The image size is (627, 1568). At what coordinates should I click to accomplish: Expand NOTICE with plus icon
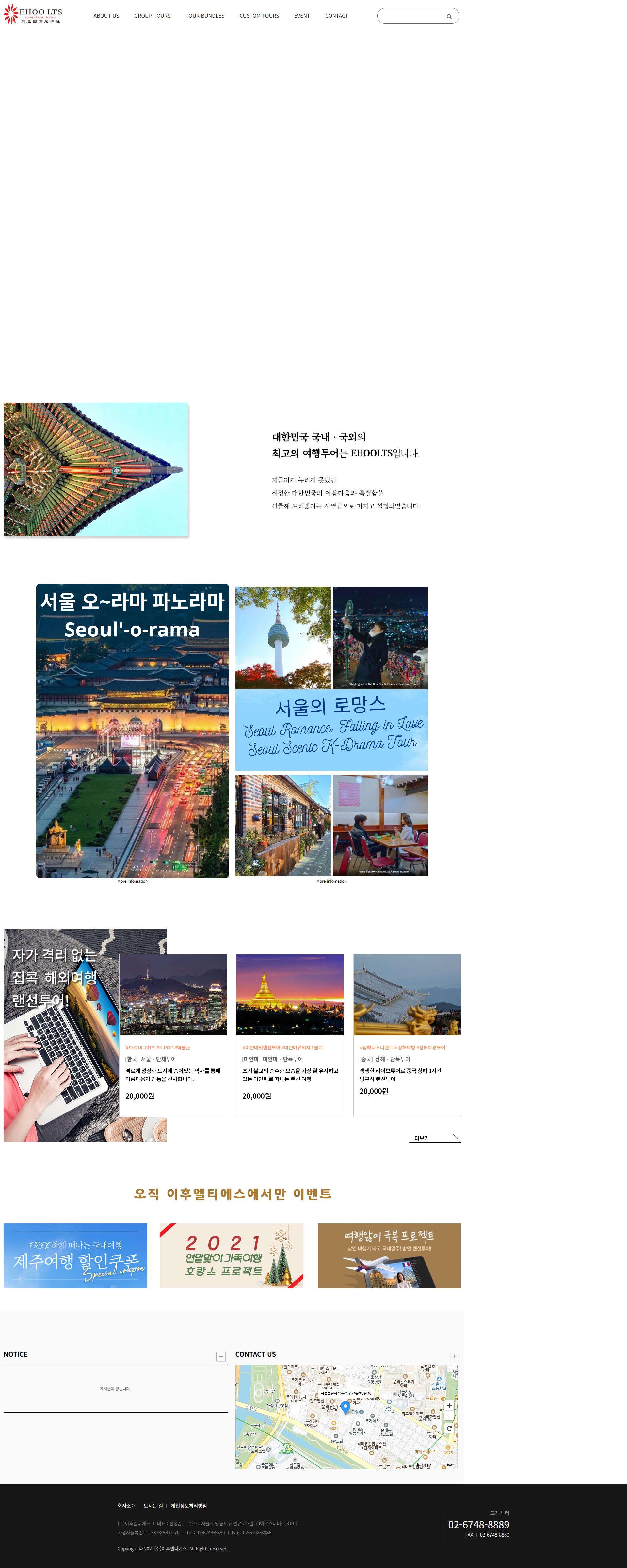[x=221, y=1356]
